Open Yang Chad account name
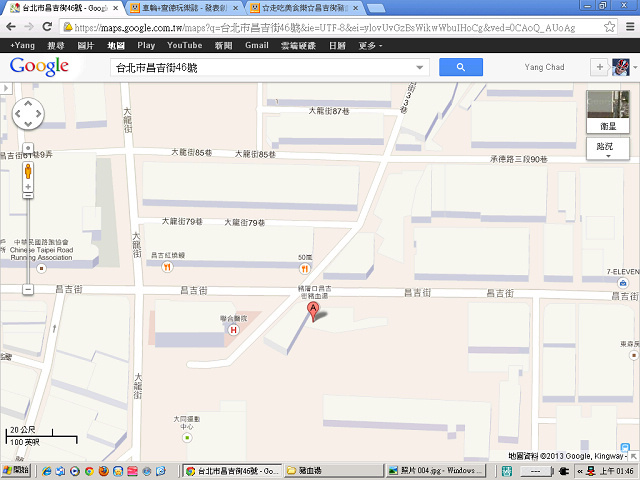 545,67
